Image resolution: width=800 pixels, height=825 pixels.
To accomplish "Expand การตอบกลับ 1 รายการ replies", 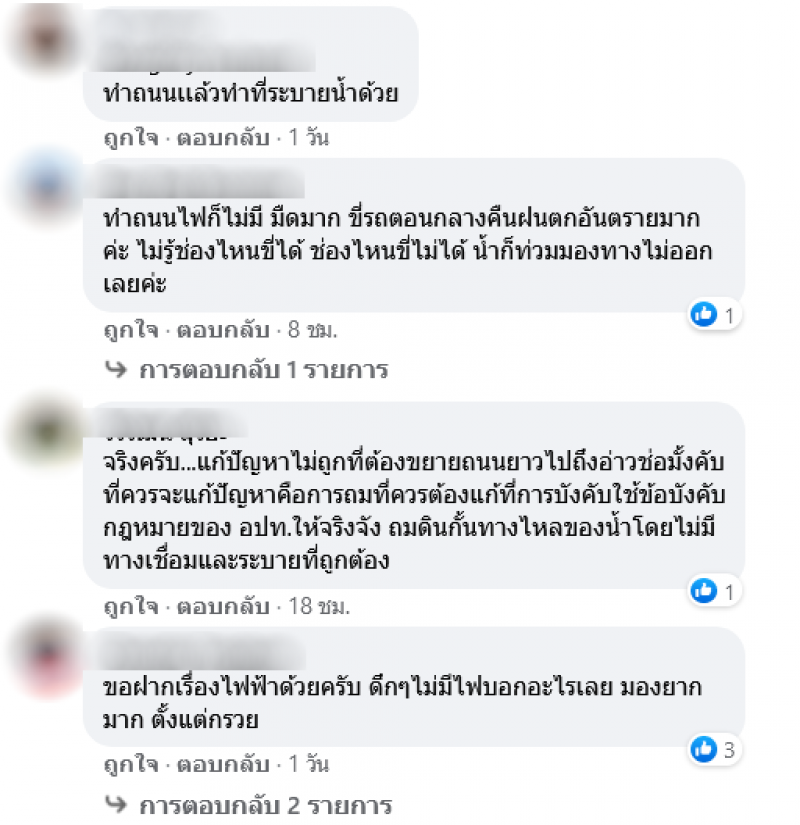I will pyautogui.click(x=263, y=370).
